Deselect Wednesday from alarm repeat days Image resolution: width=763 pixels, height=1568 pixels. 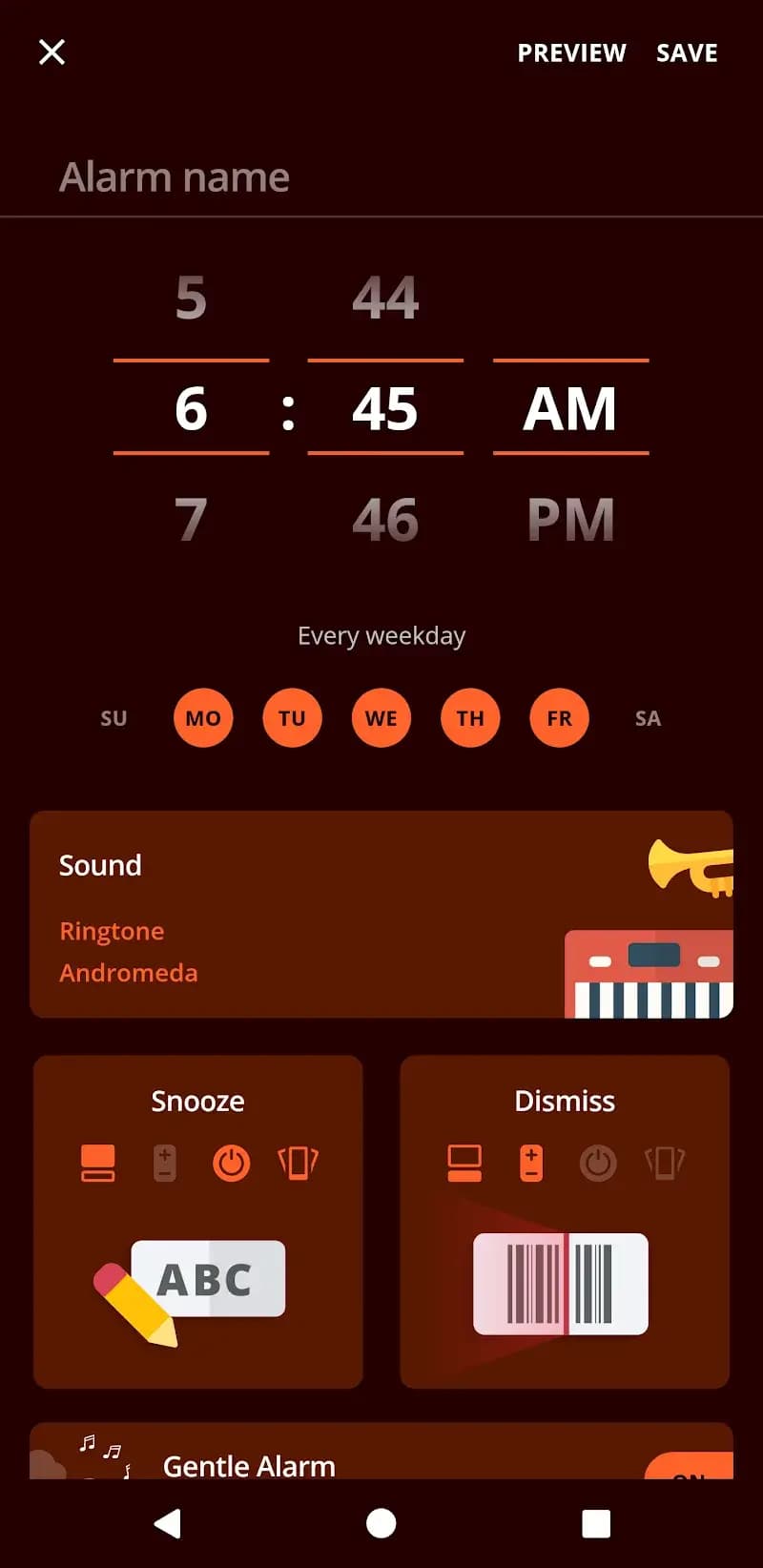381,718
